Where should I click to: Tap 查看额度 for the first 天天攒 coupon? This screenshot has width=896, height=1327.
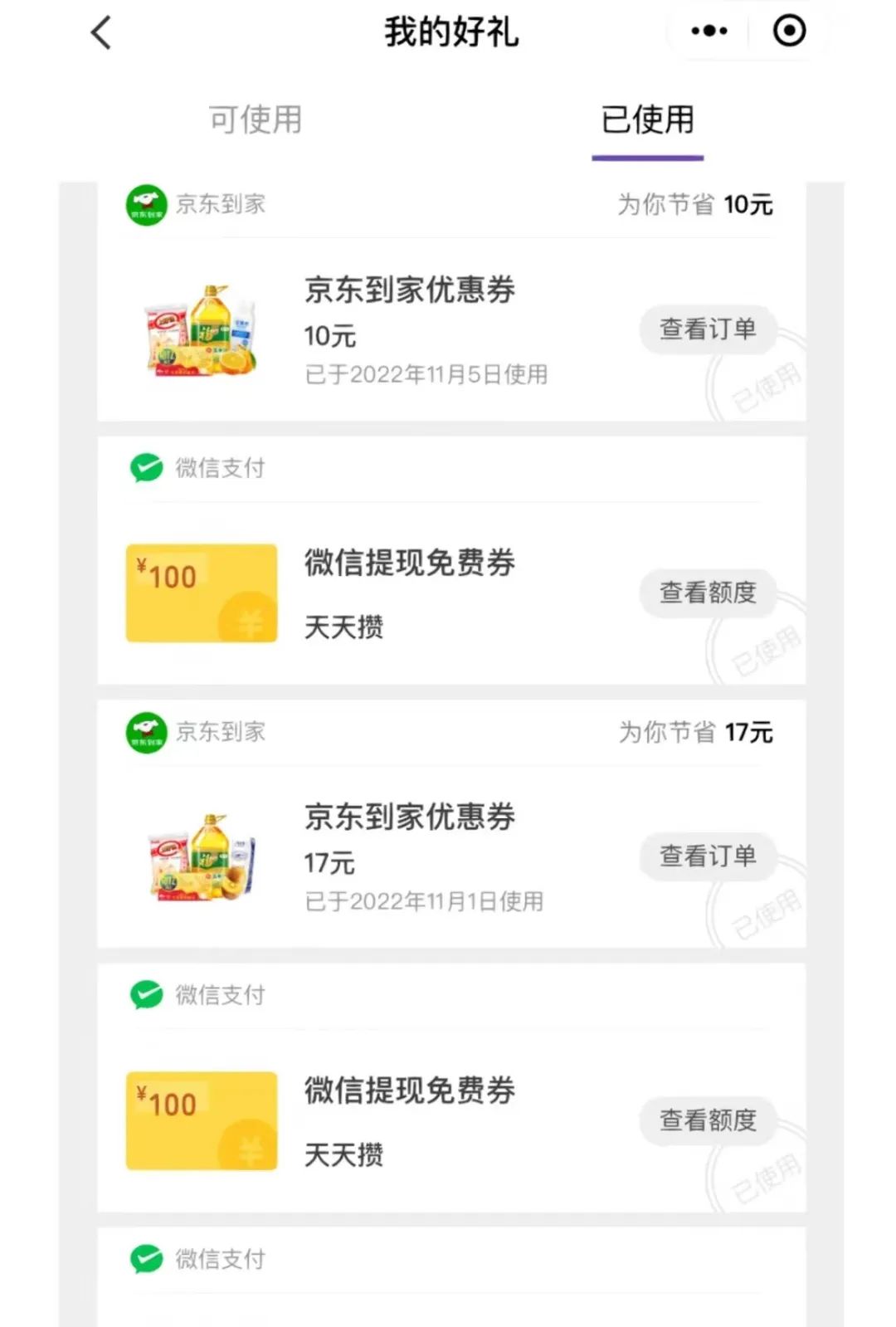click(x=708, y=593)
